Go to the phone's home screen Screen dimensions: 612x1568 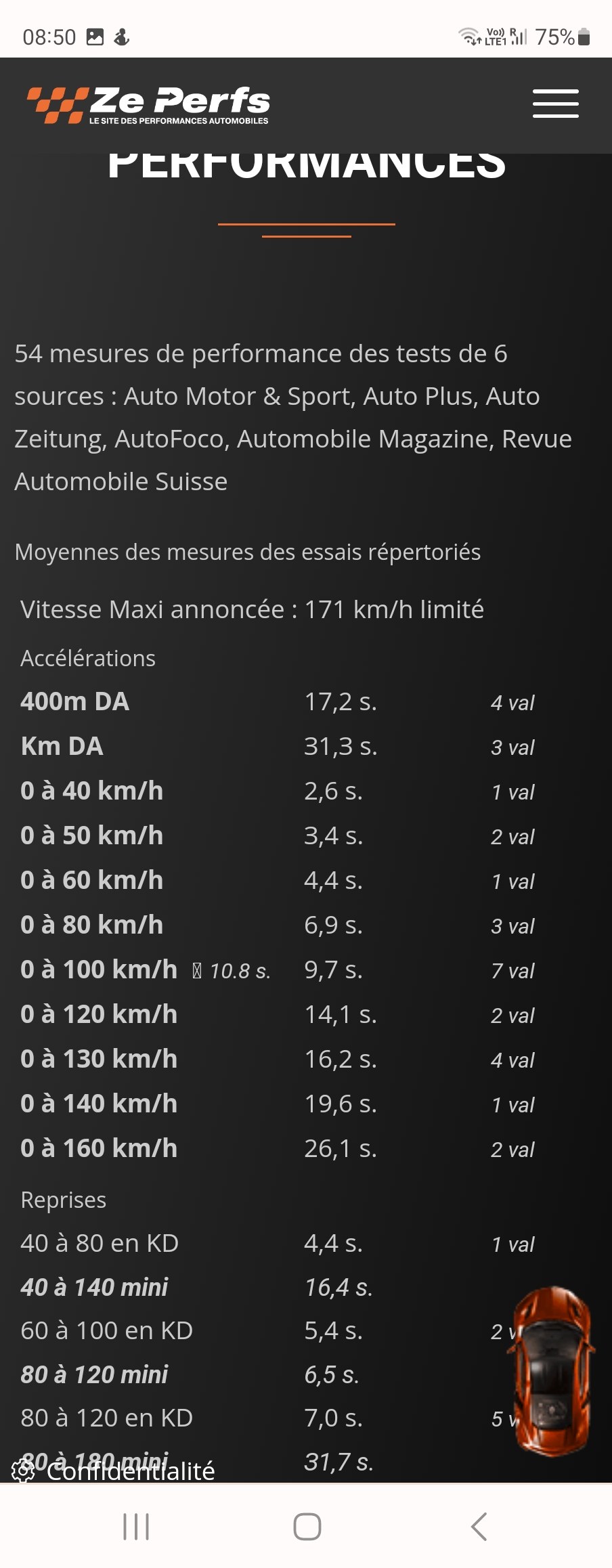(x=307, y=1526)
